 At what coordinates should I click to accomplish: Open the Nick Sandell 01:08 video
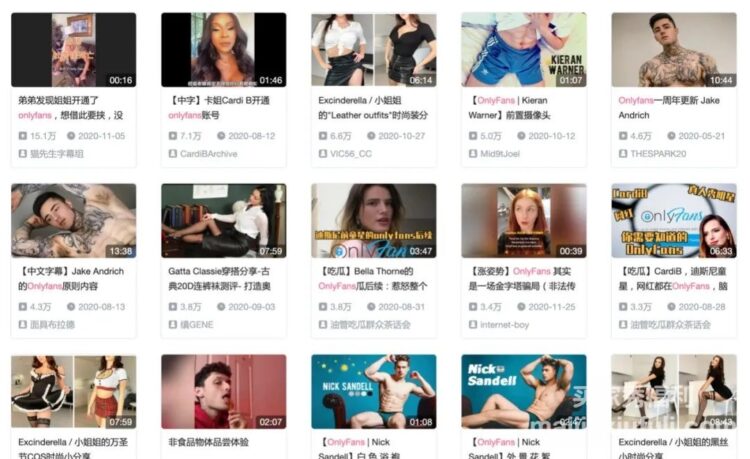(x=373, y=391)
